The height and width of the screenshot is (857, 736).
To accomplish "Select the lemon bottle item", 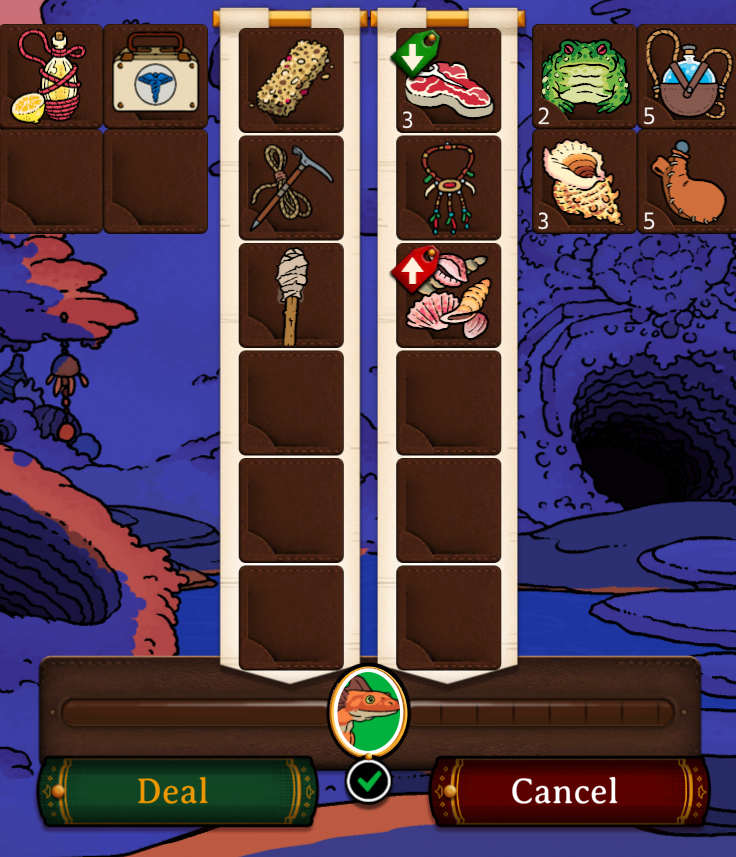I will tap(52, 77).
